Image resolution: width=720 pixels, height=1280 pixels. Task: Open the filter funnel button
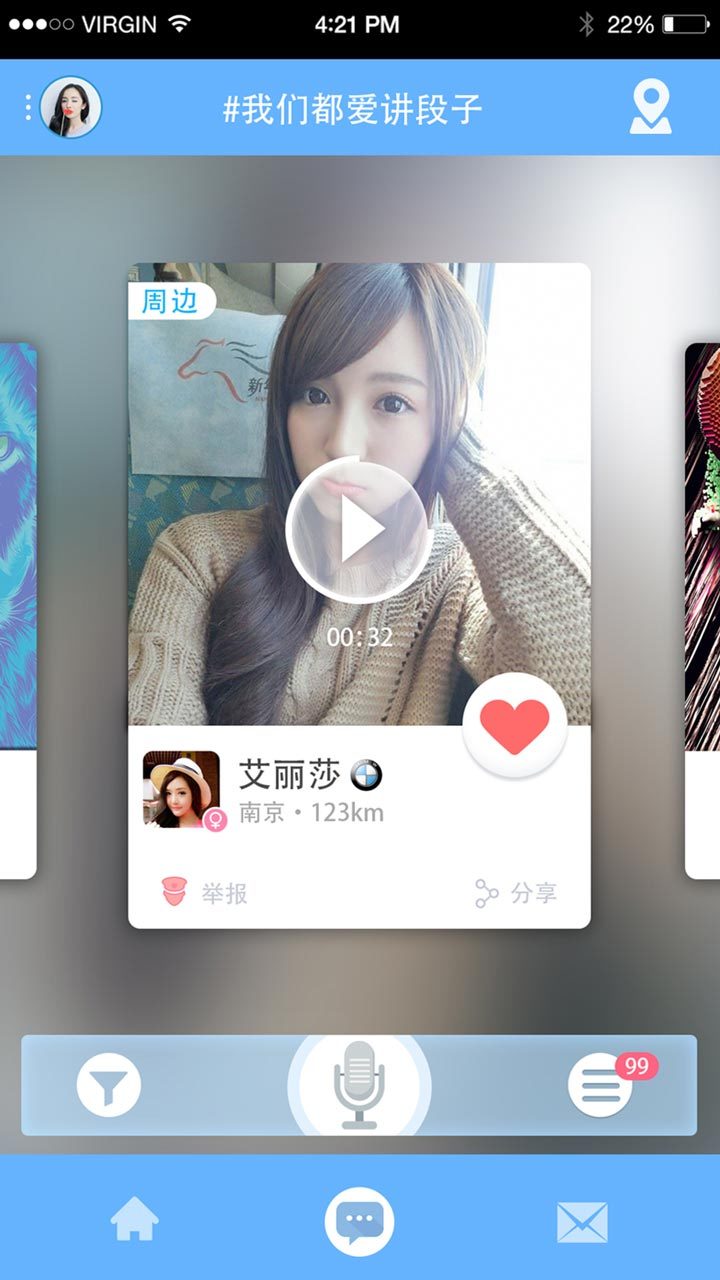109,1085
